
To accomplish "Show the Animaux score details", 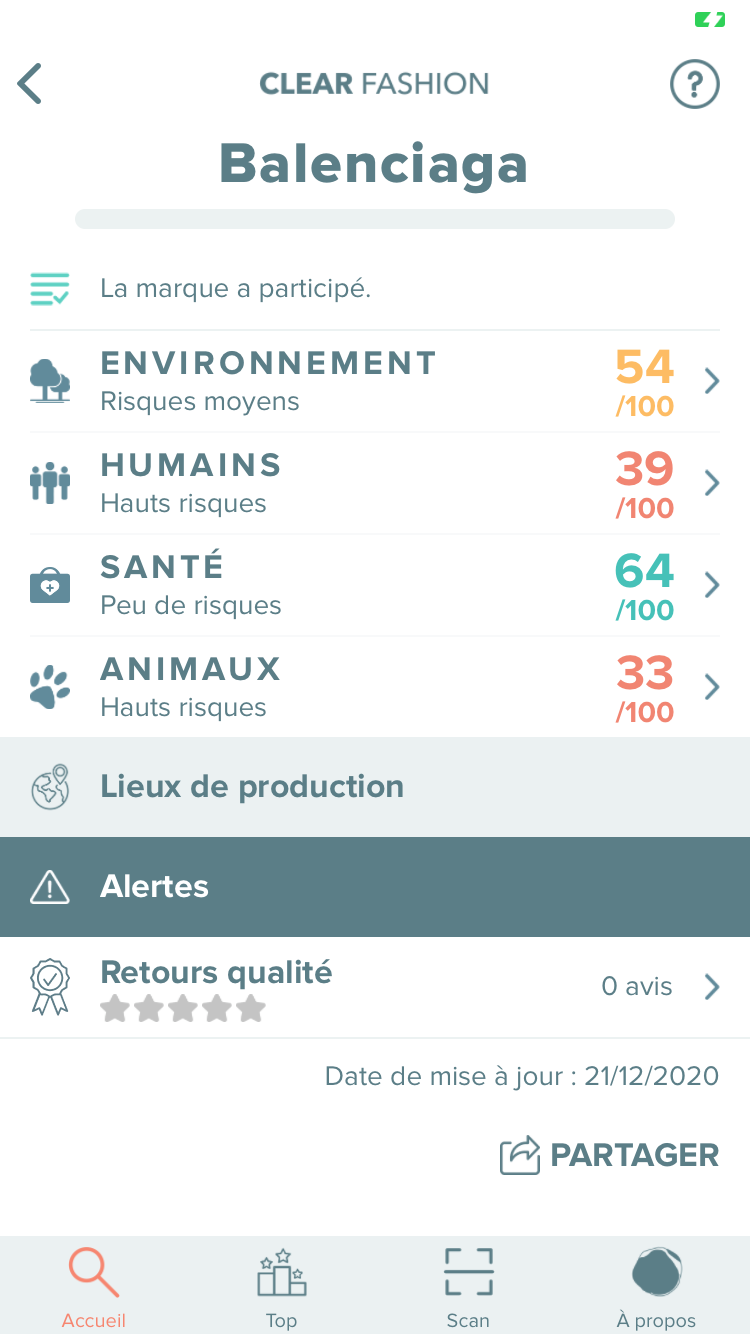I will [375, 688].
